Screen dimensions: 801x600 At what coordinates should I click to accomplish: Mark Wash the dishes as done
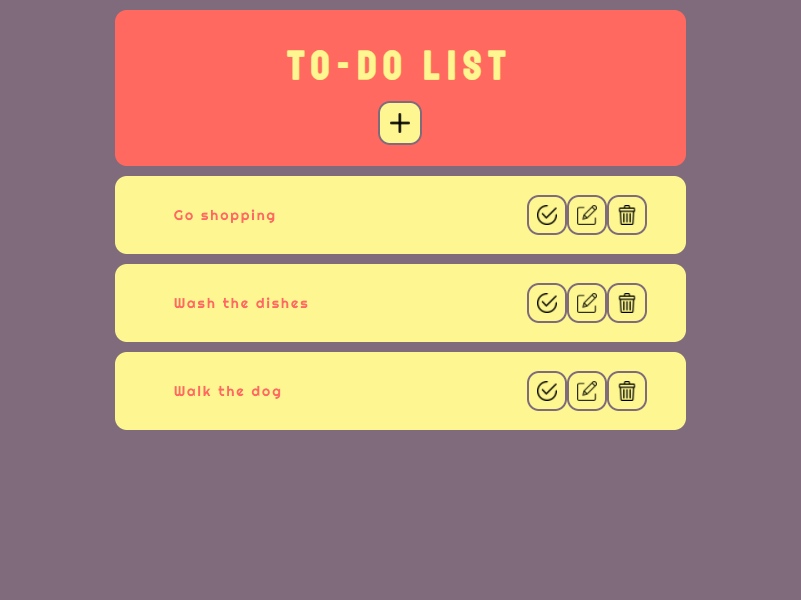tap(547, 303)
